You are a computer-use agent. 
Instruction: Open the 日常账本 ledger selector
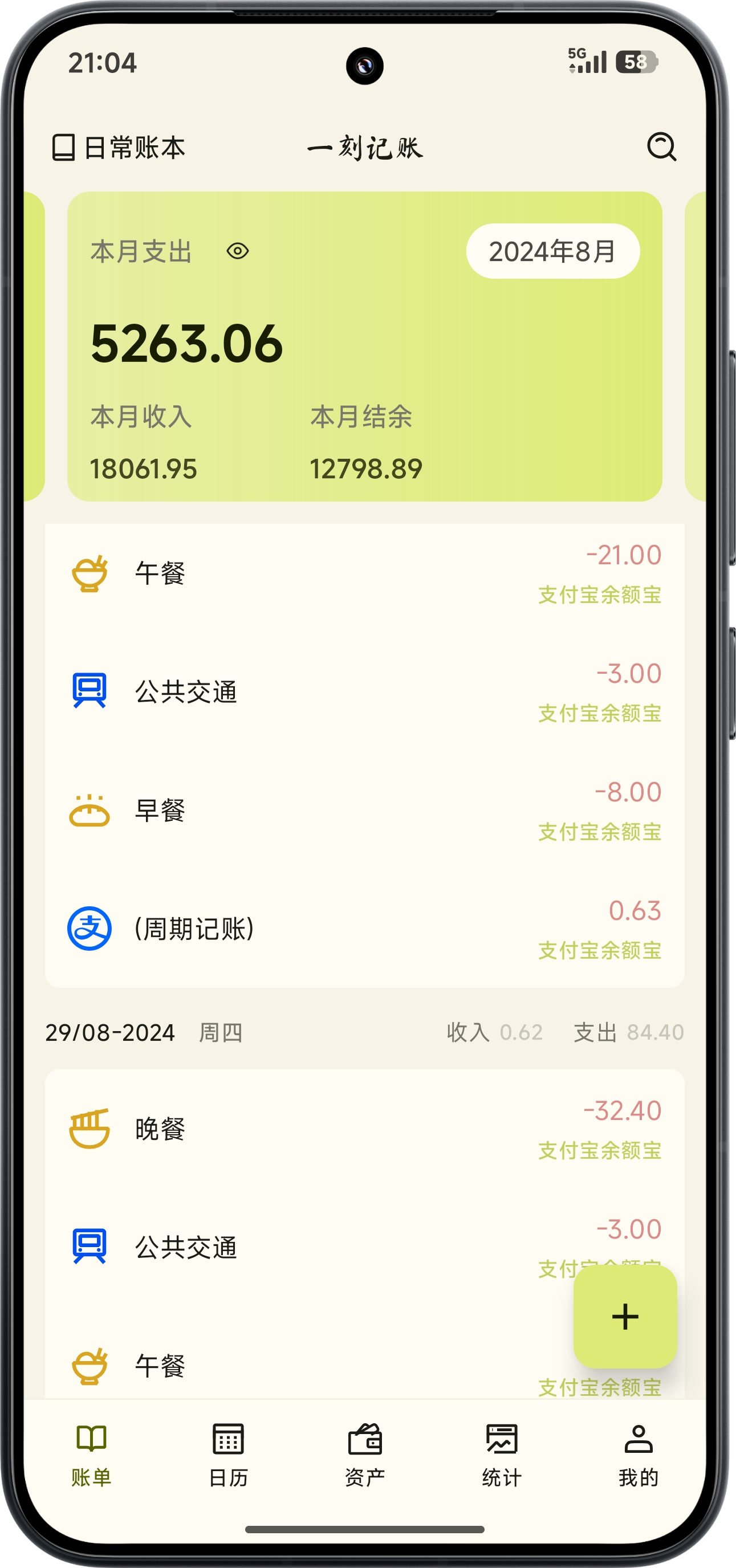coord(119,147)
